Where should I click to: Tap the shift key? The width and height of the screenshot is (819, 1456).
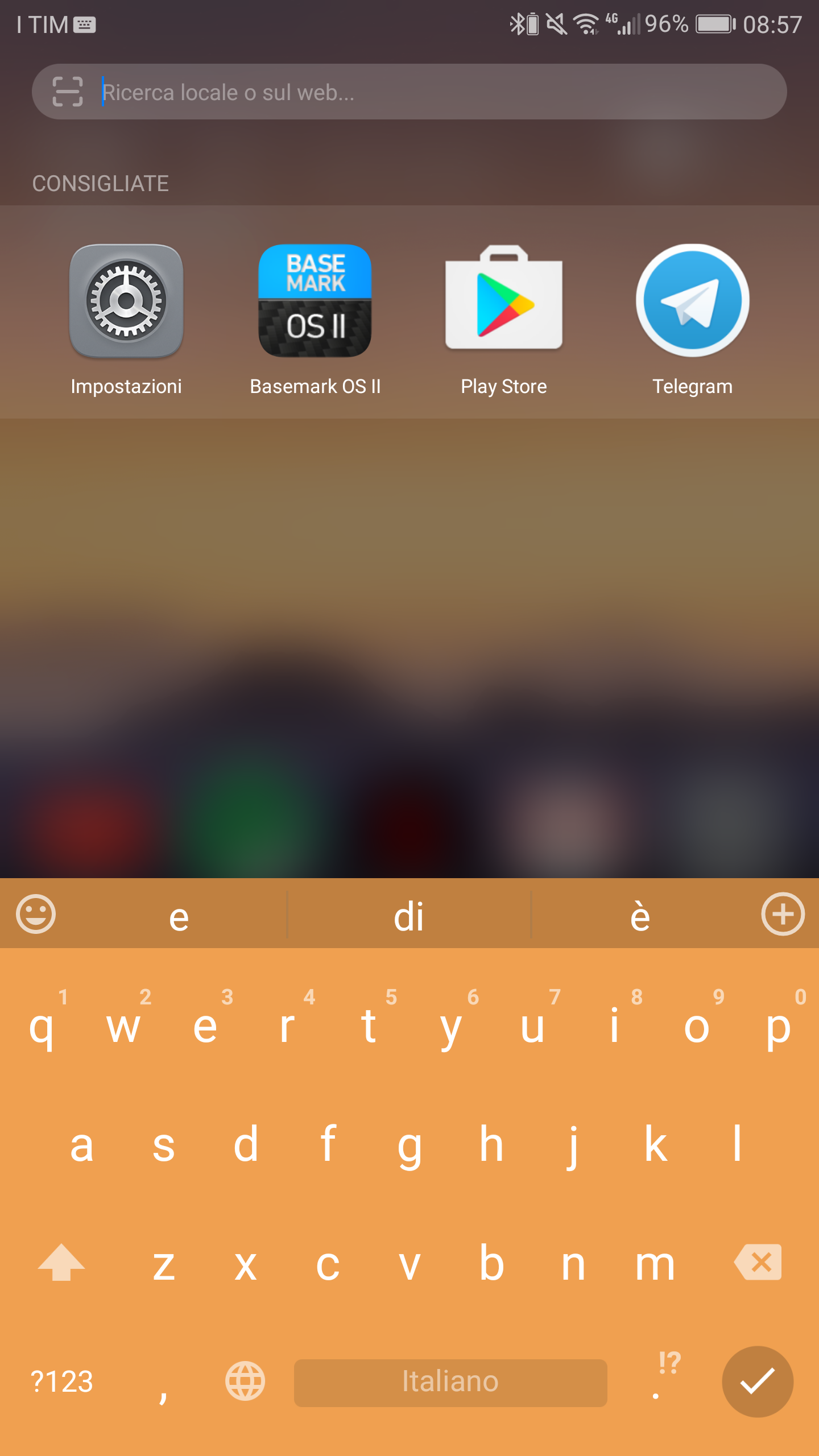coord(61,1264)
